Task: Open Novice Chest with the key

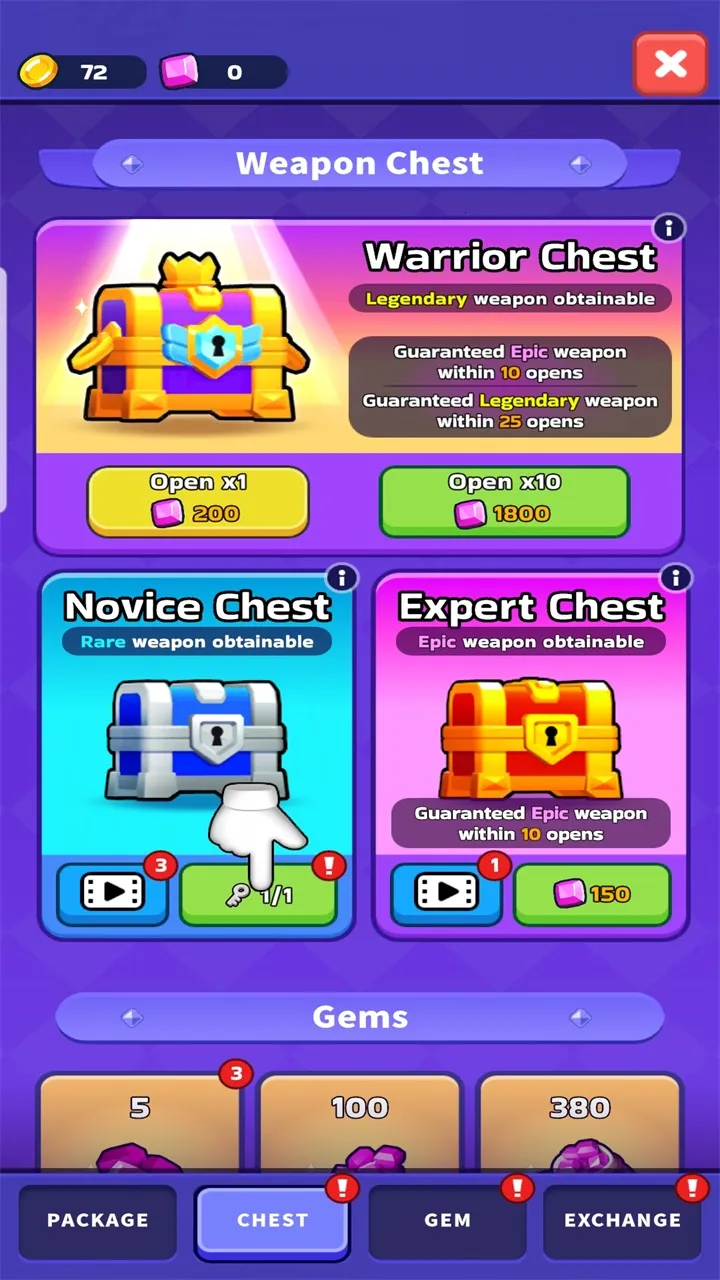Action: pos(258,894)
